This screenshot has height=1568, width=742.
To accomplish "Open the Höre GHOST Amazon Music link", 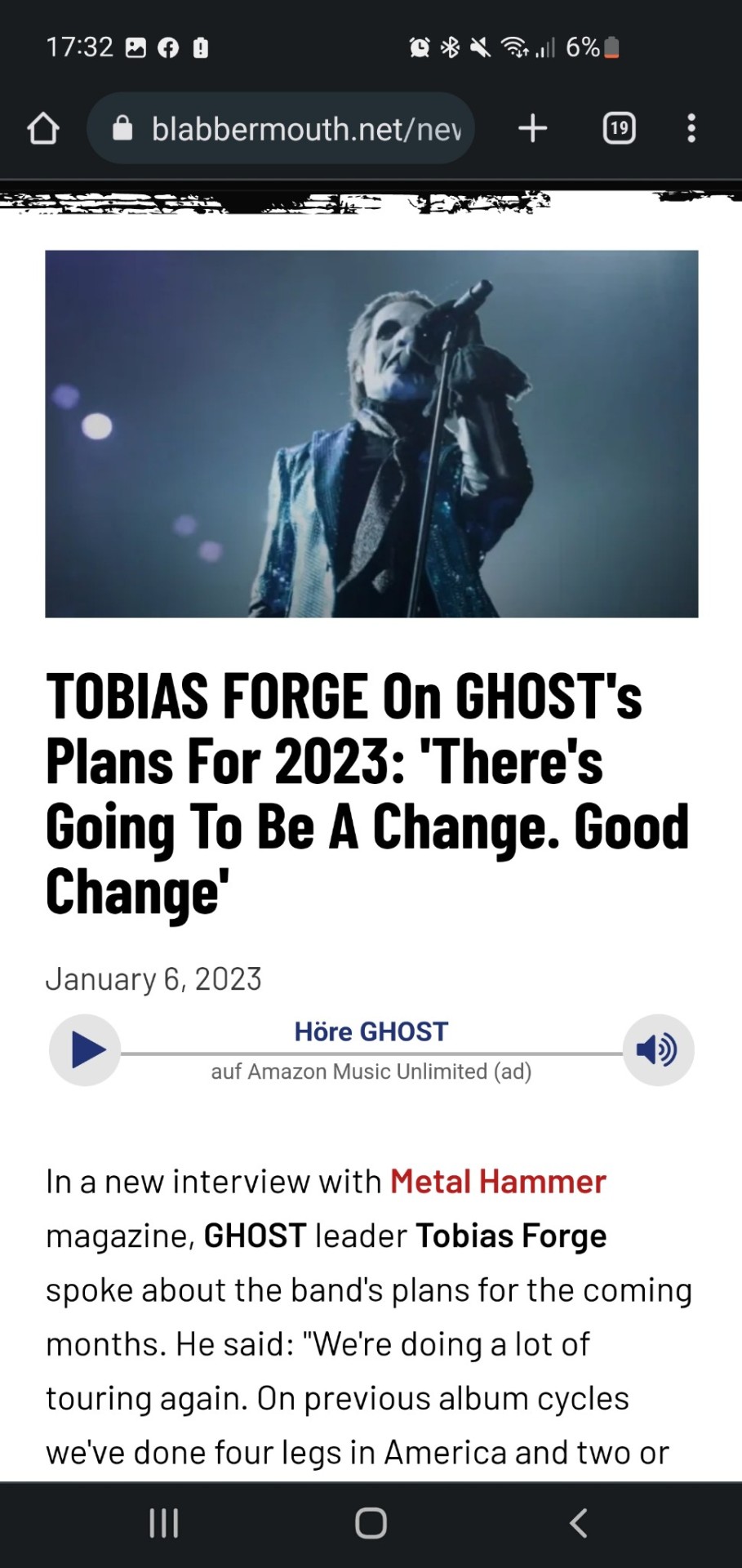I will (371, 1032).
